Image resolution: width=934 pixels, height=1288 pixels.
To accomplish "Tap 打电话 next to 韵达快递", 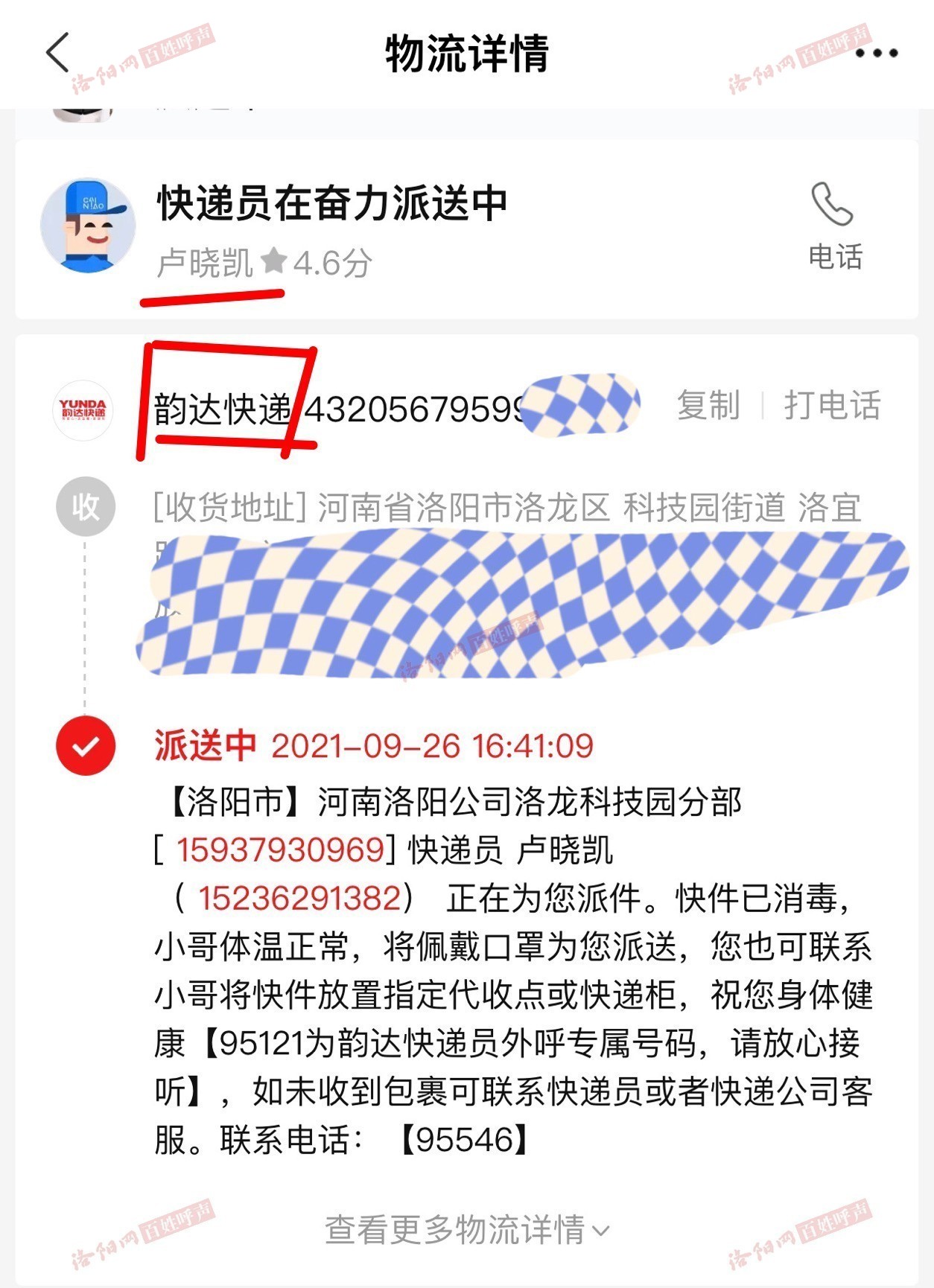I will [832, 407].
